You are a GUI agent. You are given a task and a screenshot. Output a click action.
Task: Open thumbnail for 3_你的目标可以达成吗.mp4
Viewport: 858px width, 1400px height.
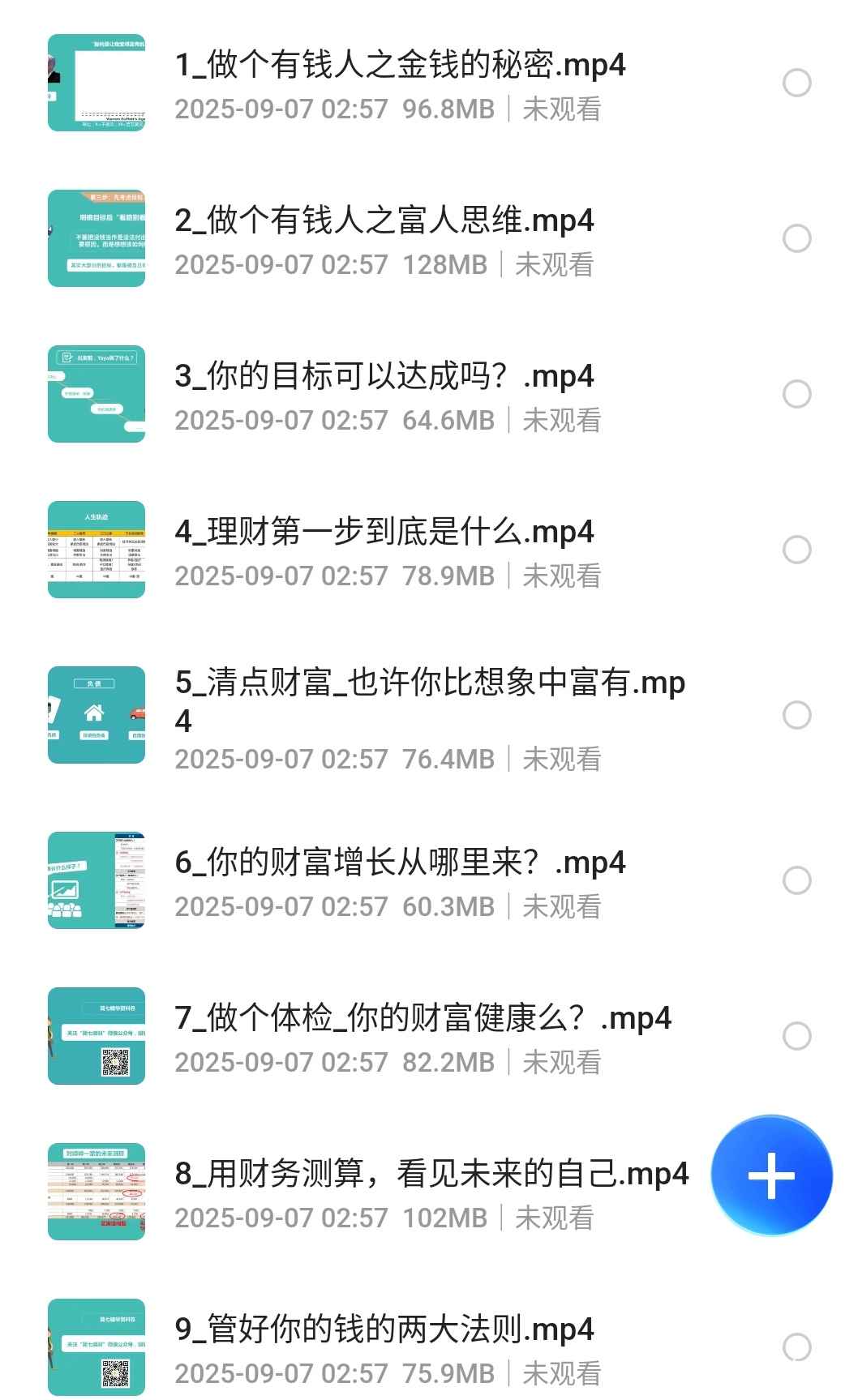point(97,394)
